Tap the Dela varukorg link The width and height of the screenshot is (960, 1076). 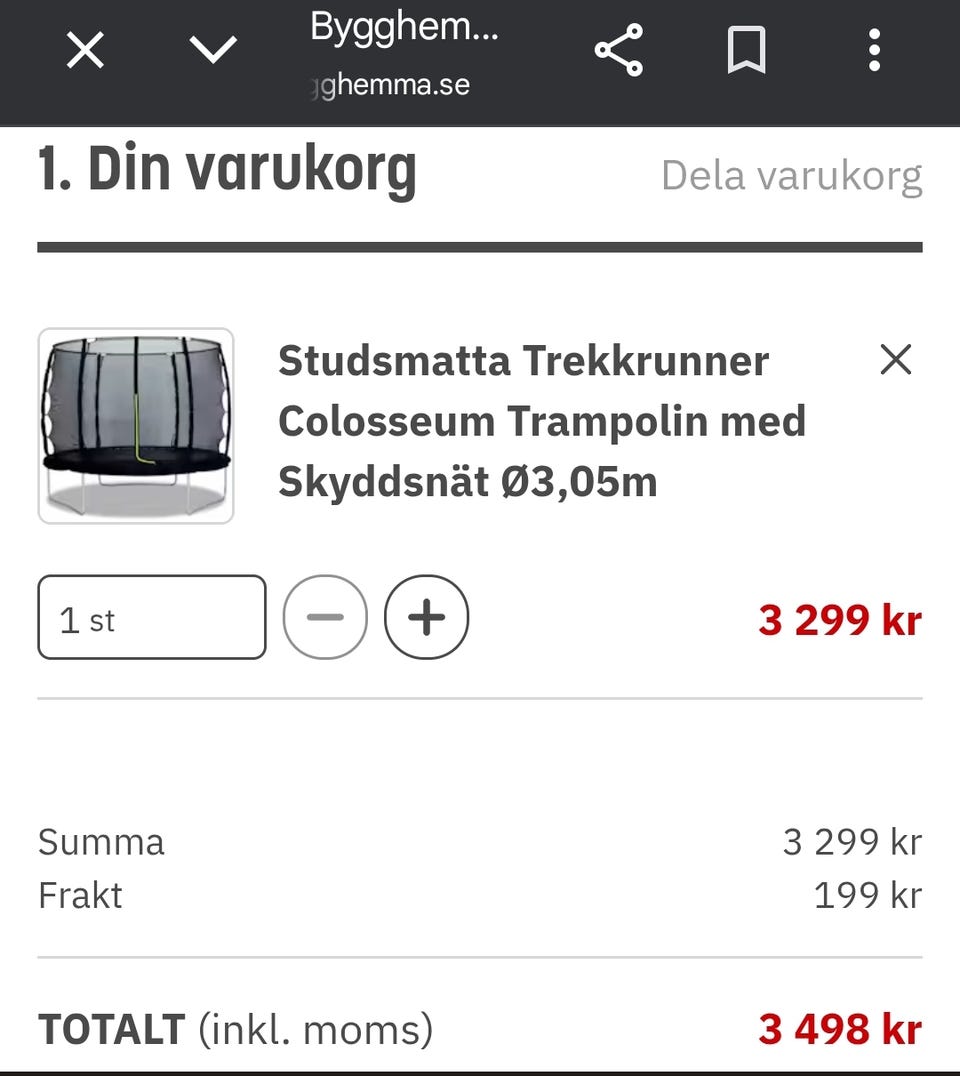[x=791, y=176]
